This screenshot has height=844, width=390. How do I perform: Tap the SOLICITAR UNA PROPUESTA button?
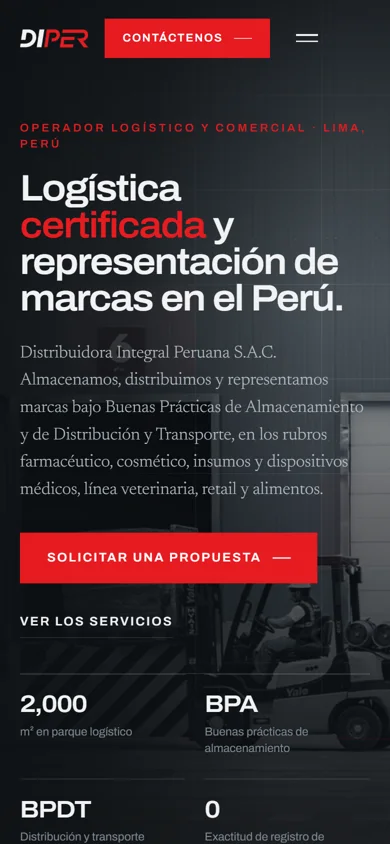168,558
